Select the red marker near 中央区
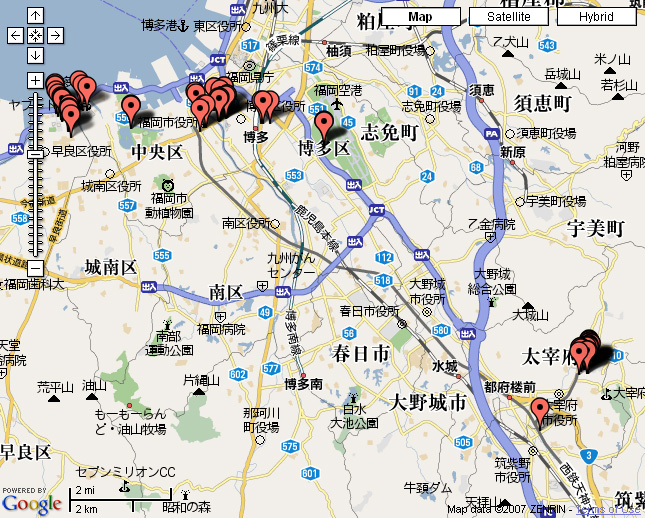 130,108
